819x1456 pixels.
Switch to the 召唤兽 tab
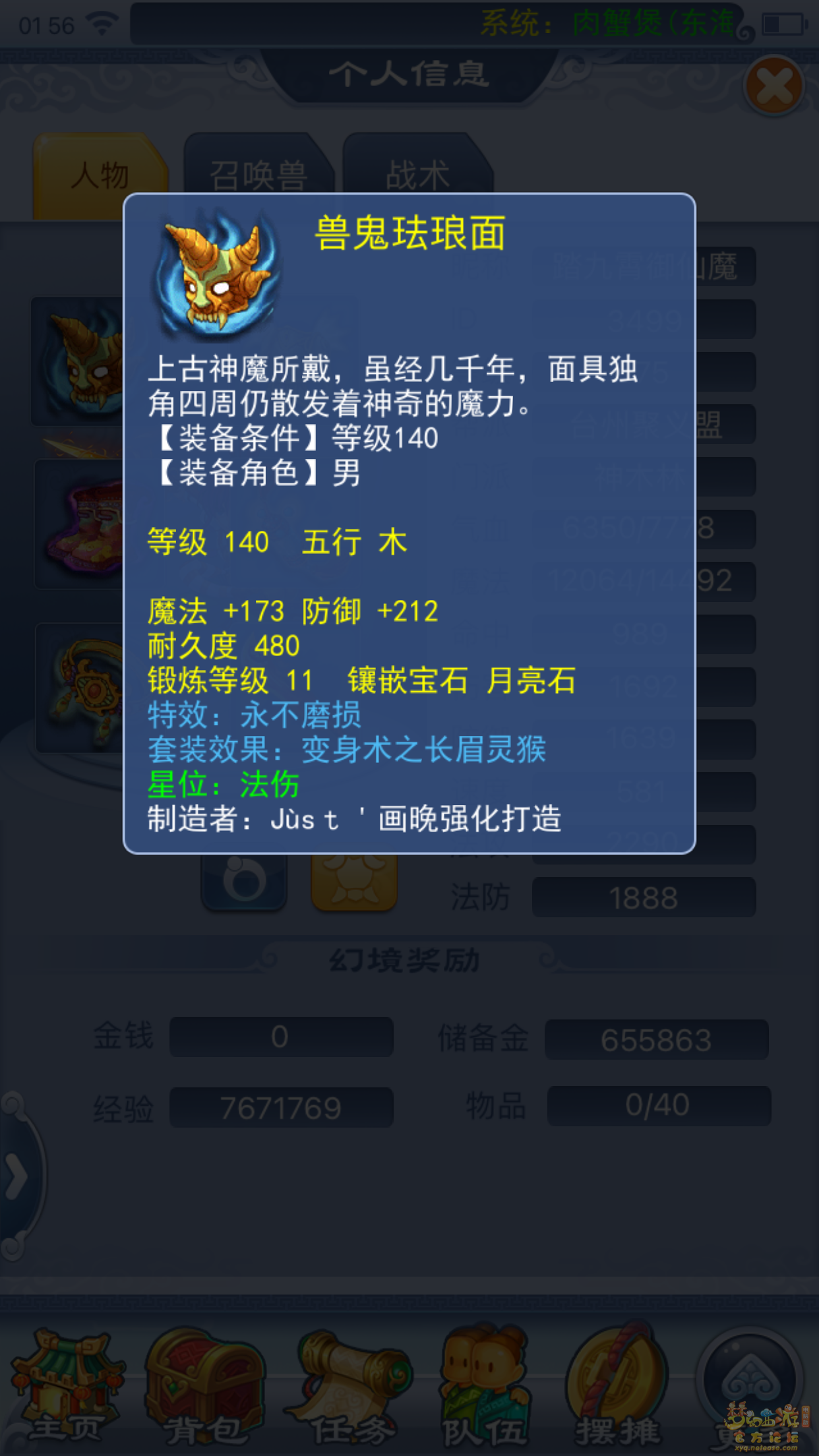[x=258, y=176]
